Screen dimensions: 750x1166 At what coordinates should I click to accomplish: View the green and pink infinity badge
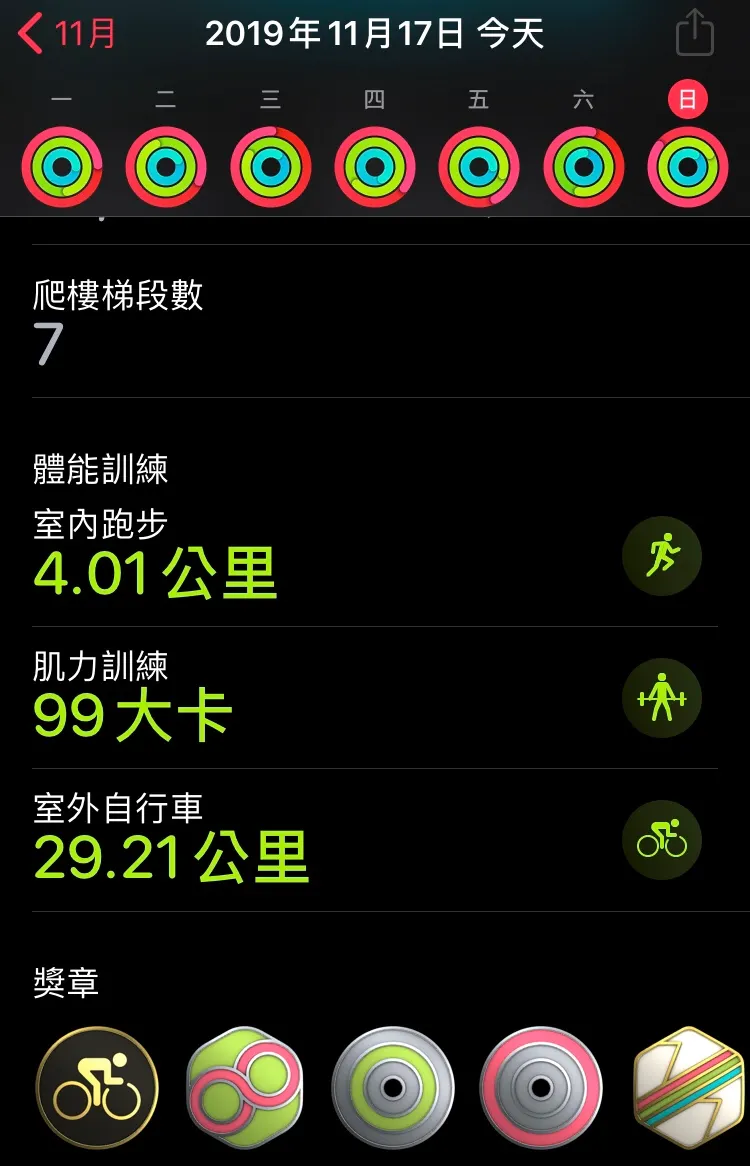click(244, 1088)
